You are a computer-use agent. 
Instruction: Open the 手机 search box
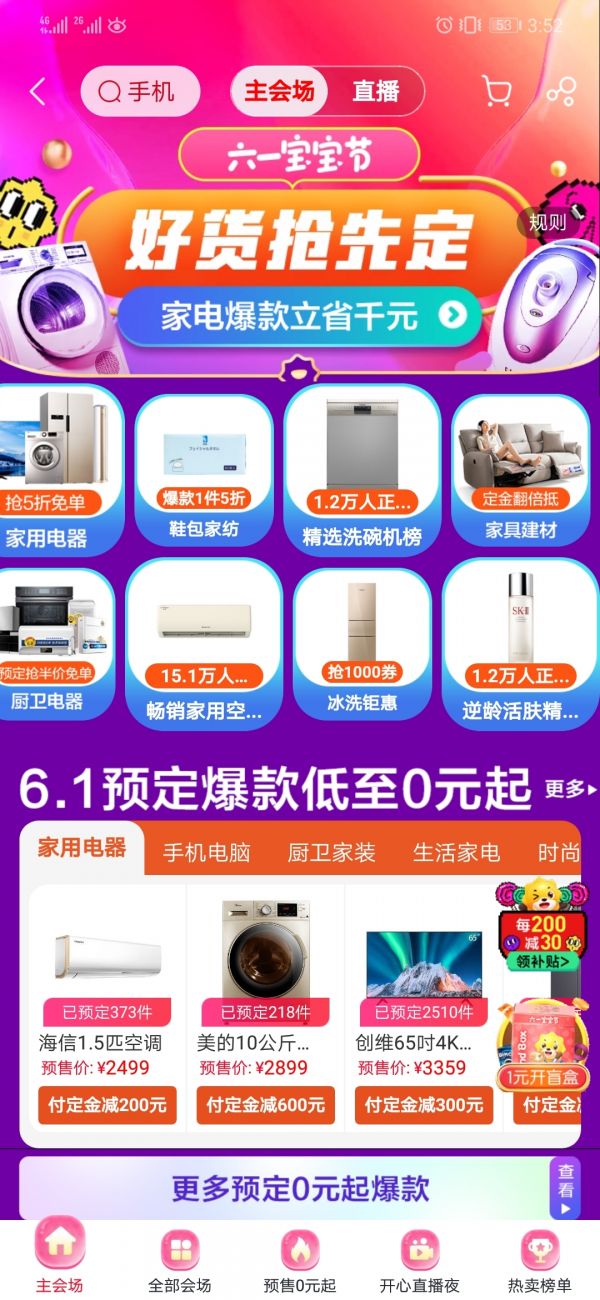139,92
